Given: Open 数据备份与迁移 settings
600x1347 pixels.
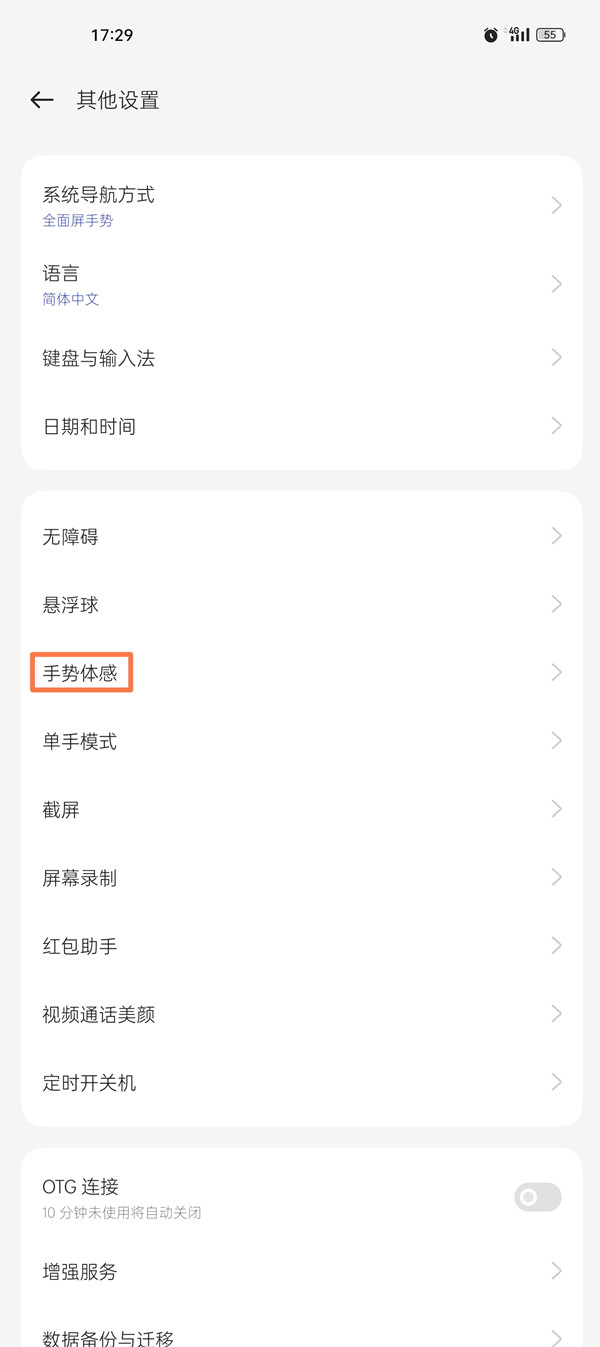Looking at the screenshot, I should point(300,1335).
